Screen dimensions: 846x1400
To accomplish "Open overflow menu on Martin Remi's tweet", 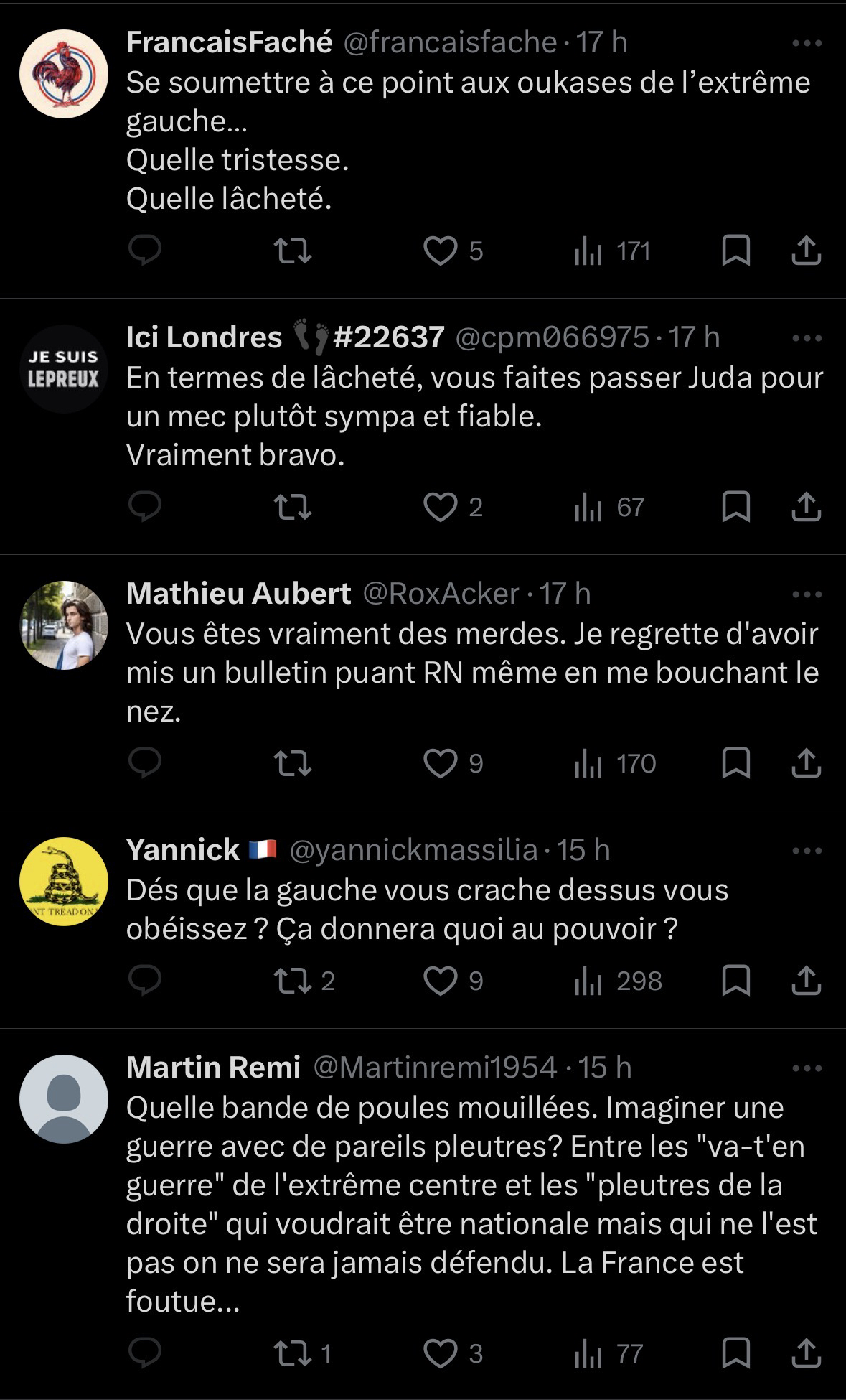I will (807, 1068).
